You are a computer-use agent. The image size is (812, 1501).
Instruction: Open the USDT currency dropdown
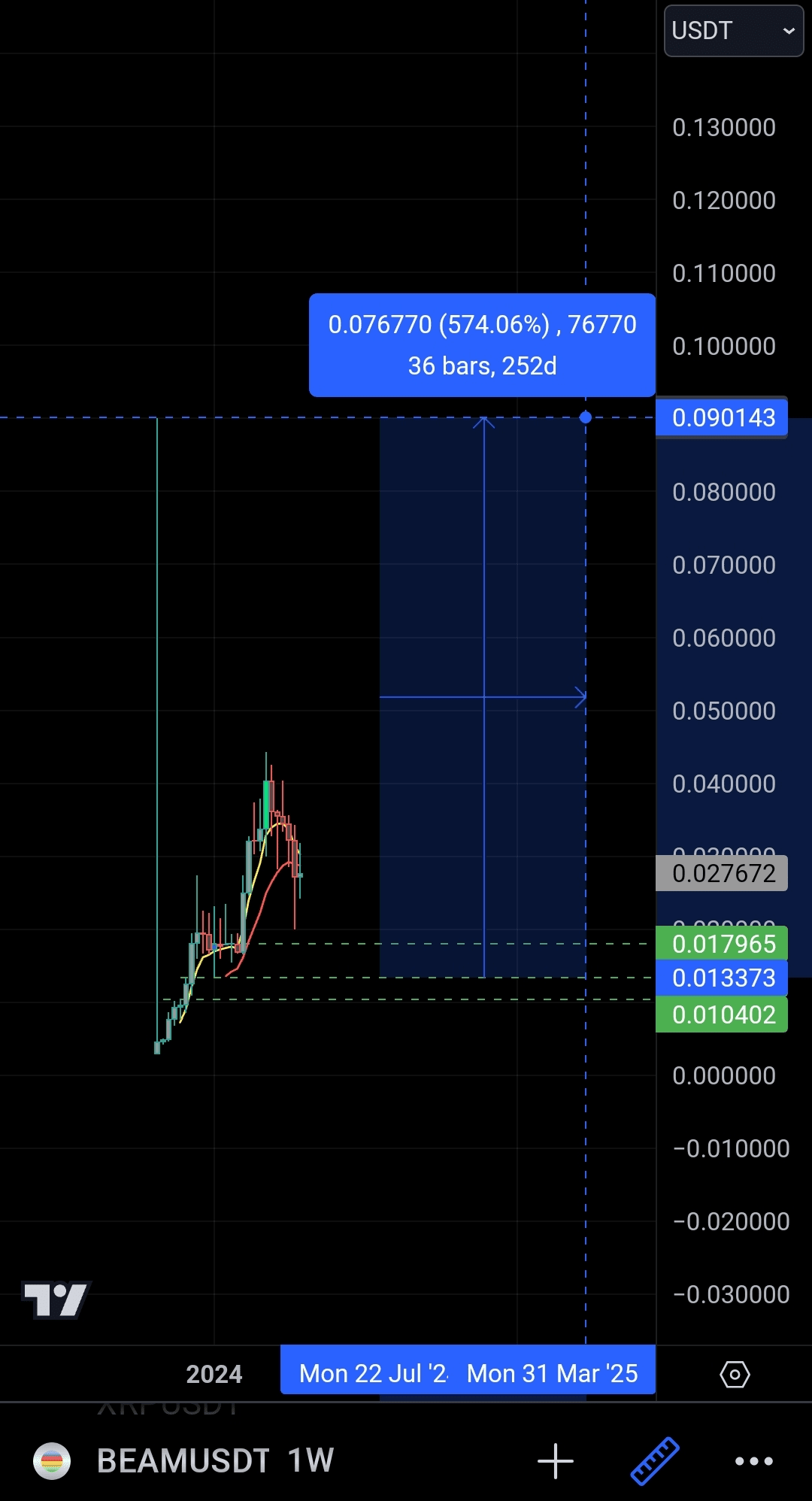pos(733,31)
